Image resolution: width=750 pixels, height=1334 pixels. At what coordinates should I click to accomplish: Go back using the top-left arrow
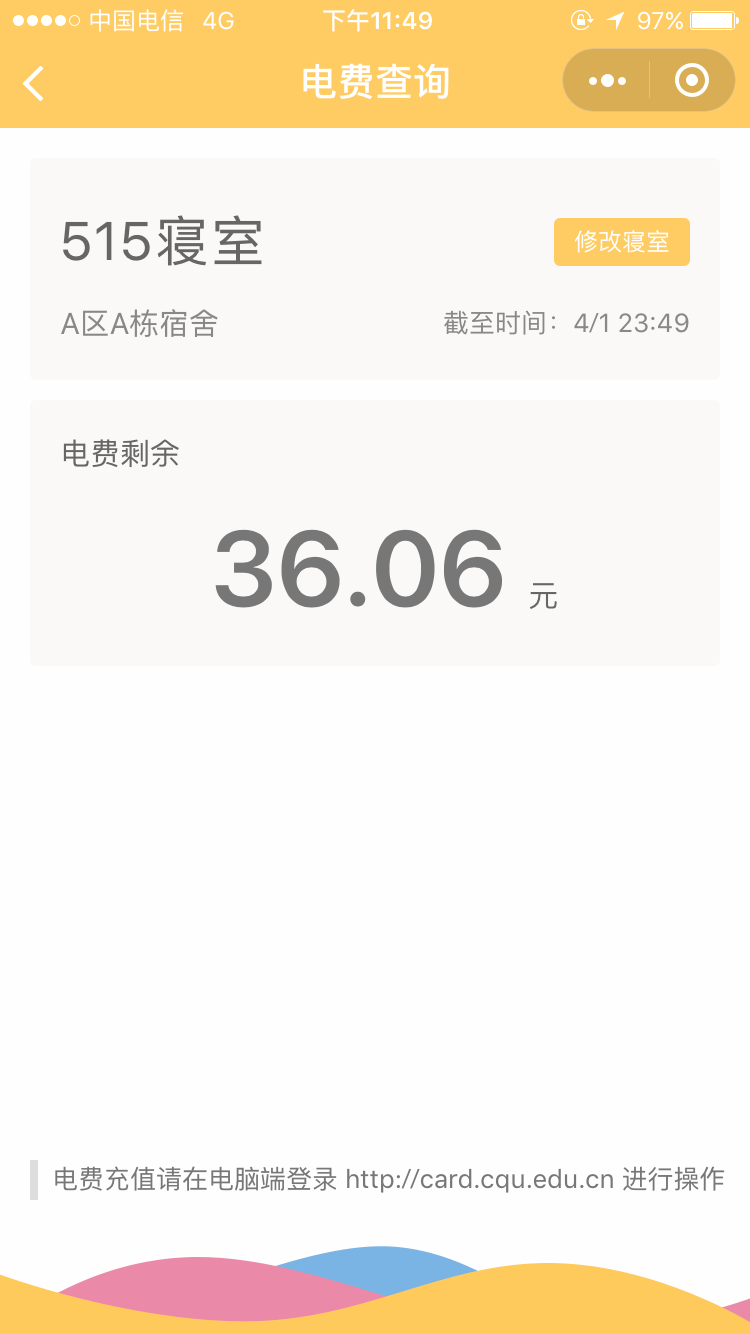(34, 82)
